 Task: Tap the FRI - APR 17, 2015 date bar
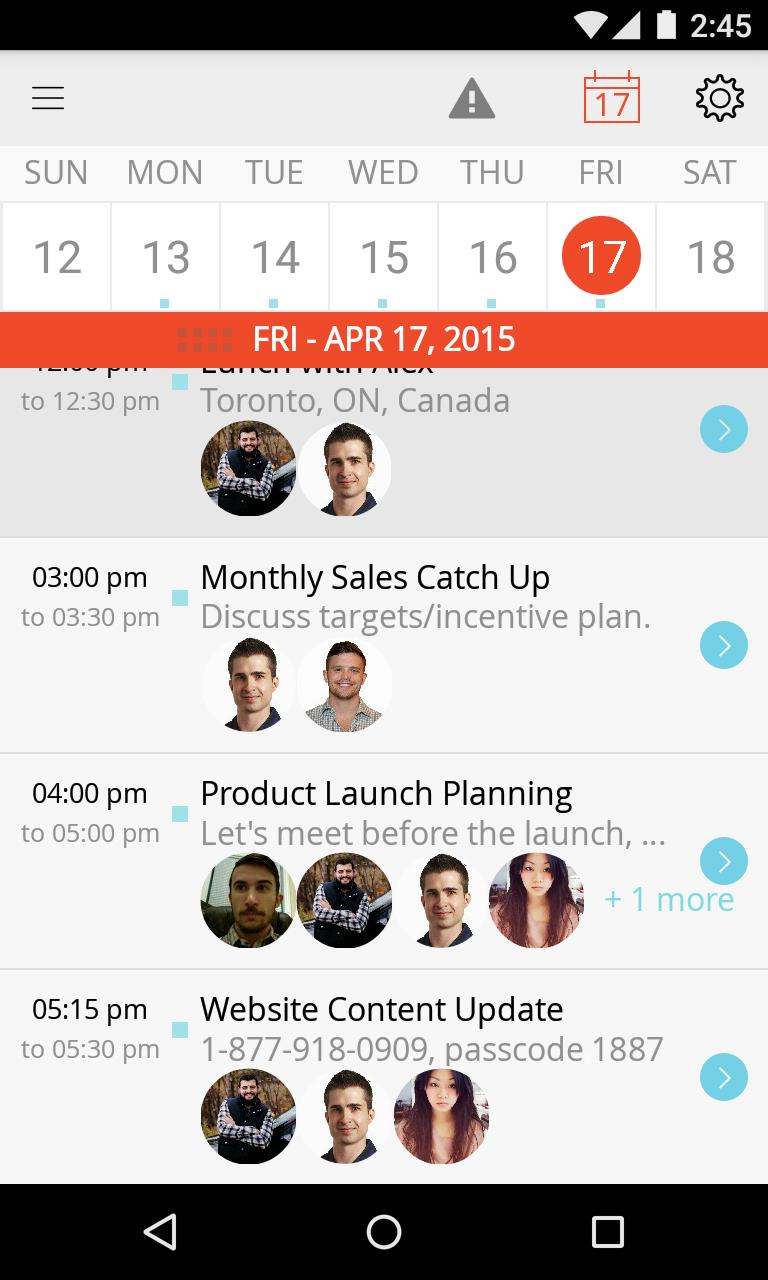384,339
